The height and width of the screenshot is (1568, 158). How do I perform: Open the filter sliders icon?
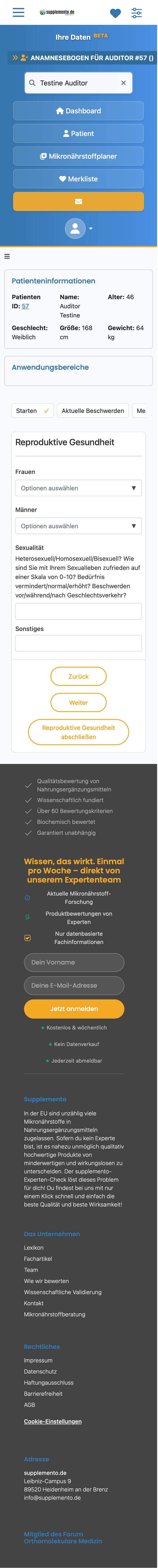tap(137, 13)
